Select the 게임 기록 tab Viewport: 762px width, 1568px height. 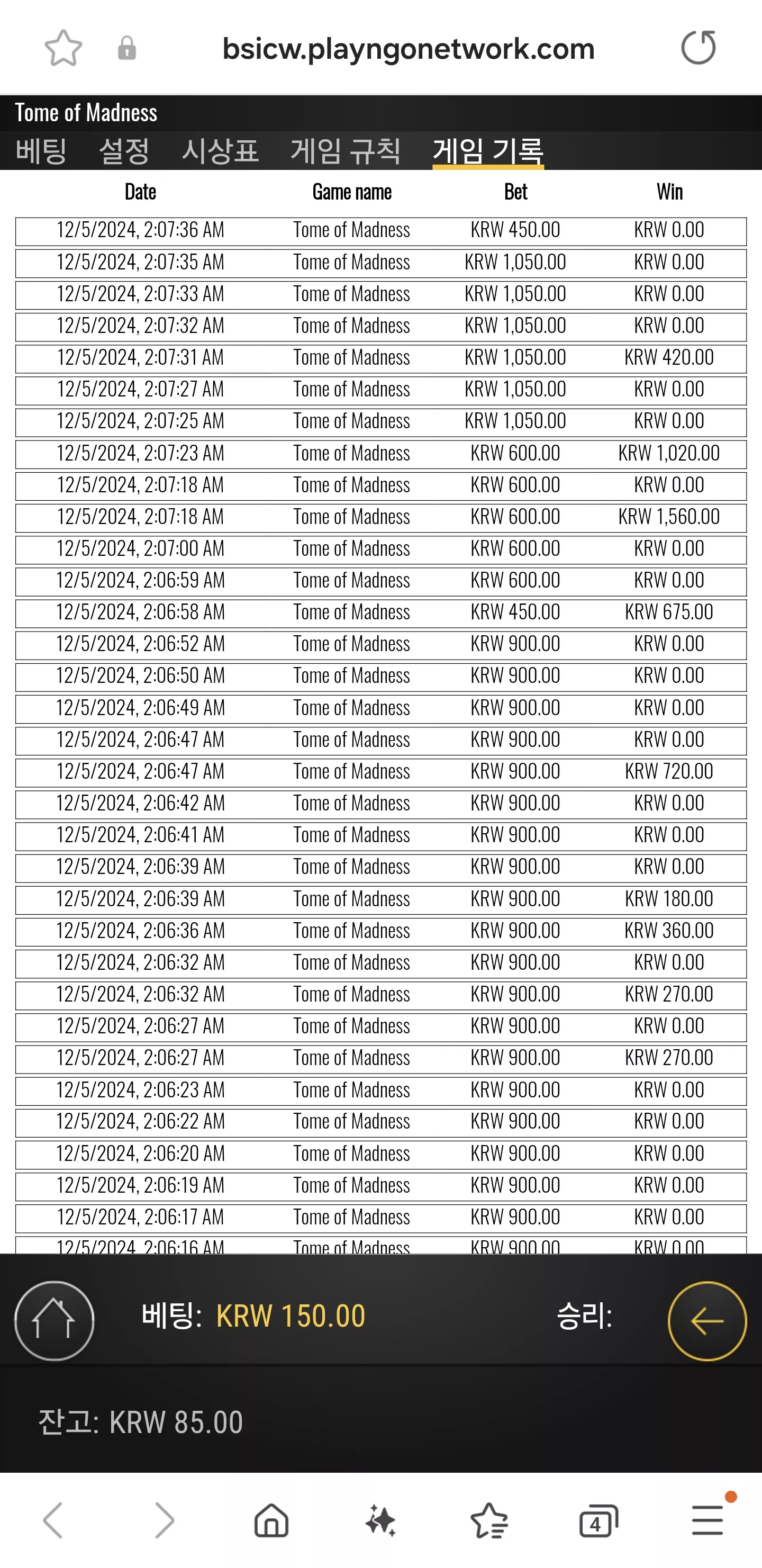[x=488, y=150]
